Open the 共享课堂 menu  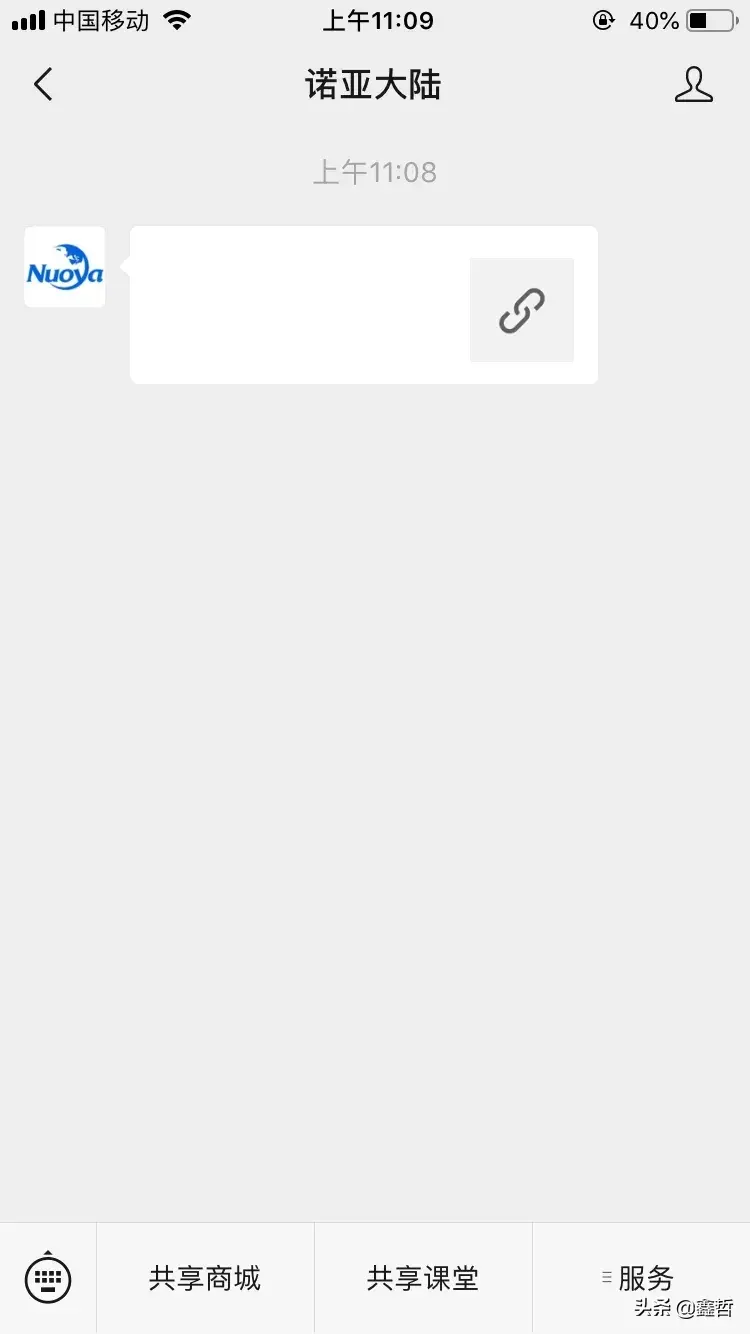pyautogui.click(x=423, y=1277)
